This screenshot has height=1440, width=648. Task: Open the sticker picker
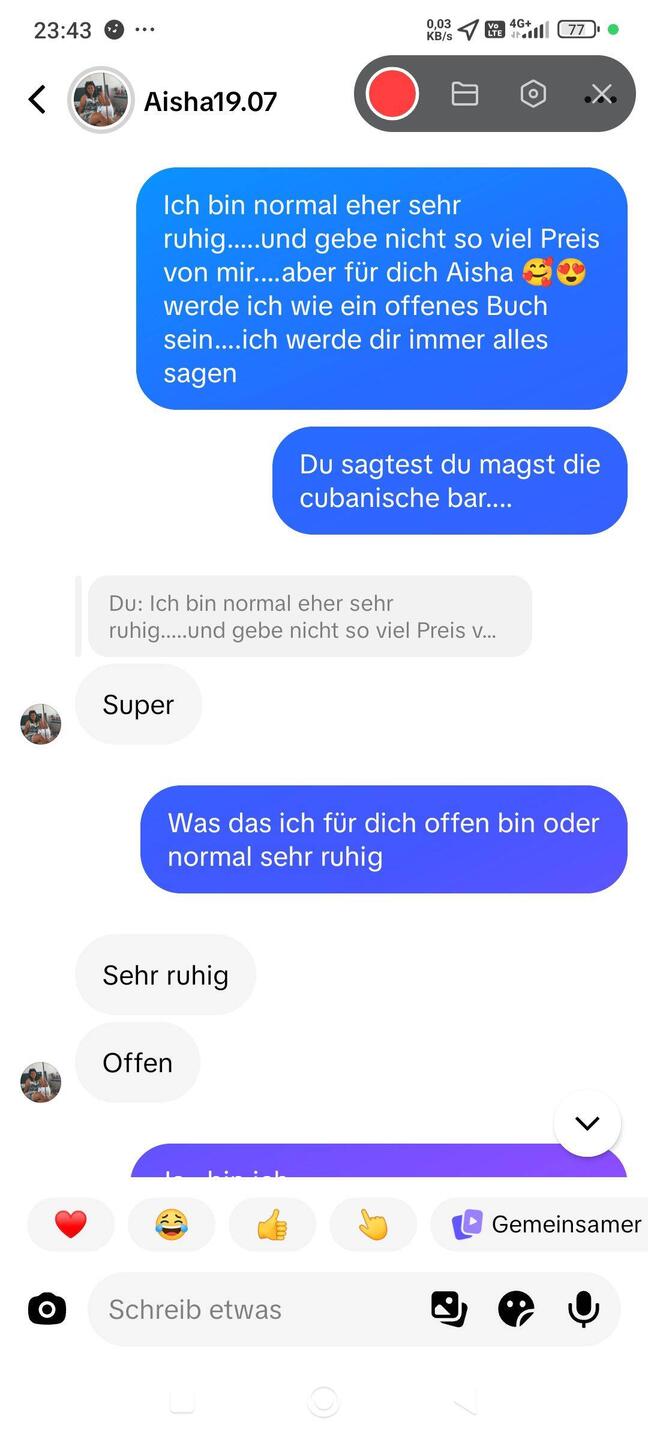516,1309
